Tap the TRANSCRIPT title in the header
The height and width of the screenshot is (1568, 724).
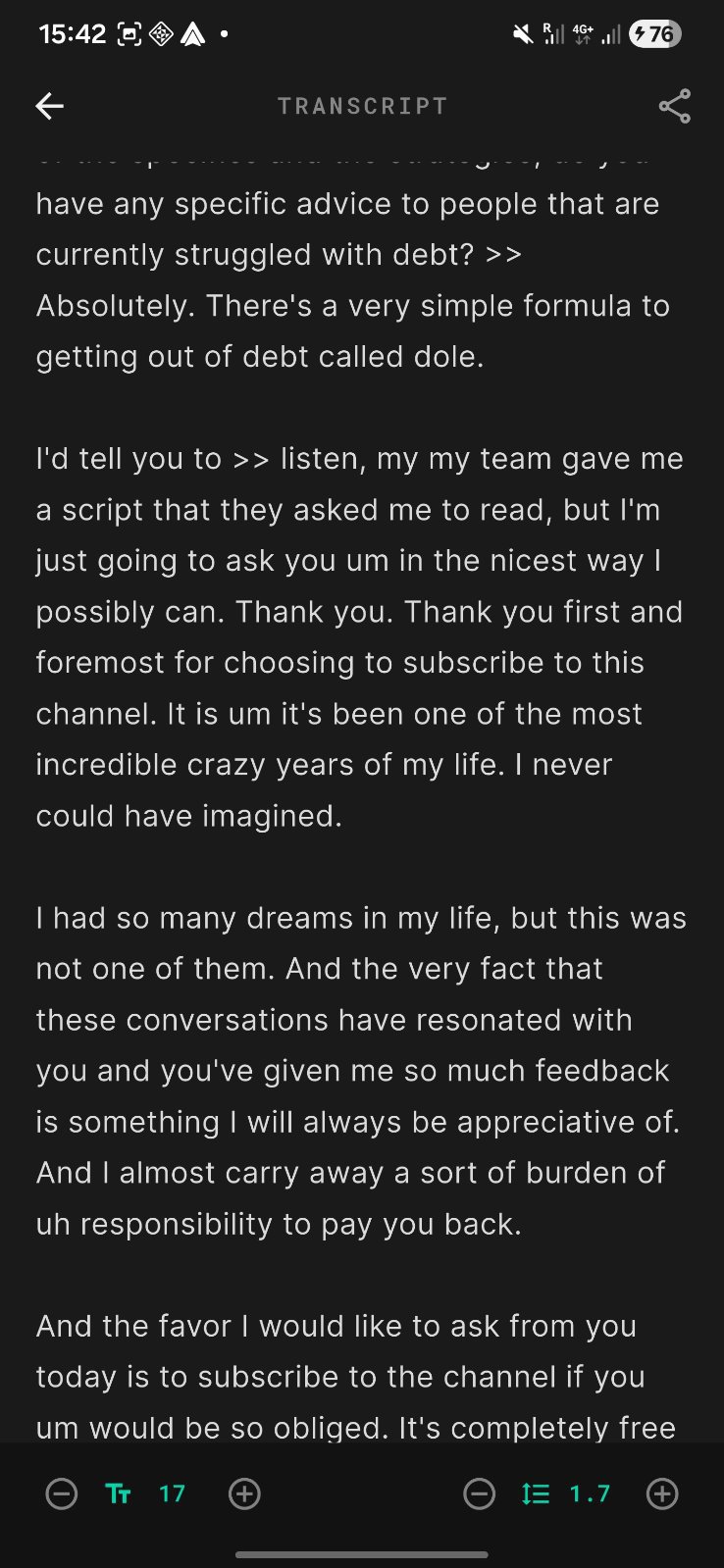[x=362, y=105]
